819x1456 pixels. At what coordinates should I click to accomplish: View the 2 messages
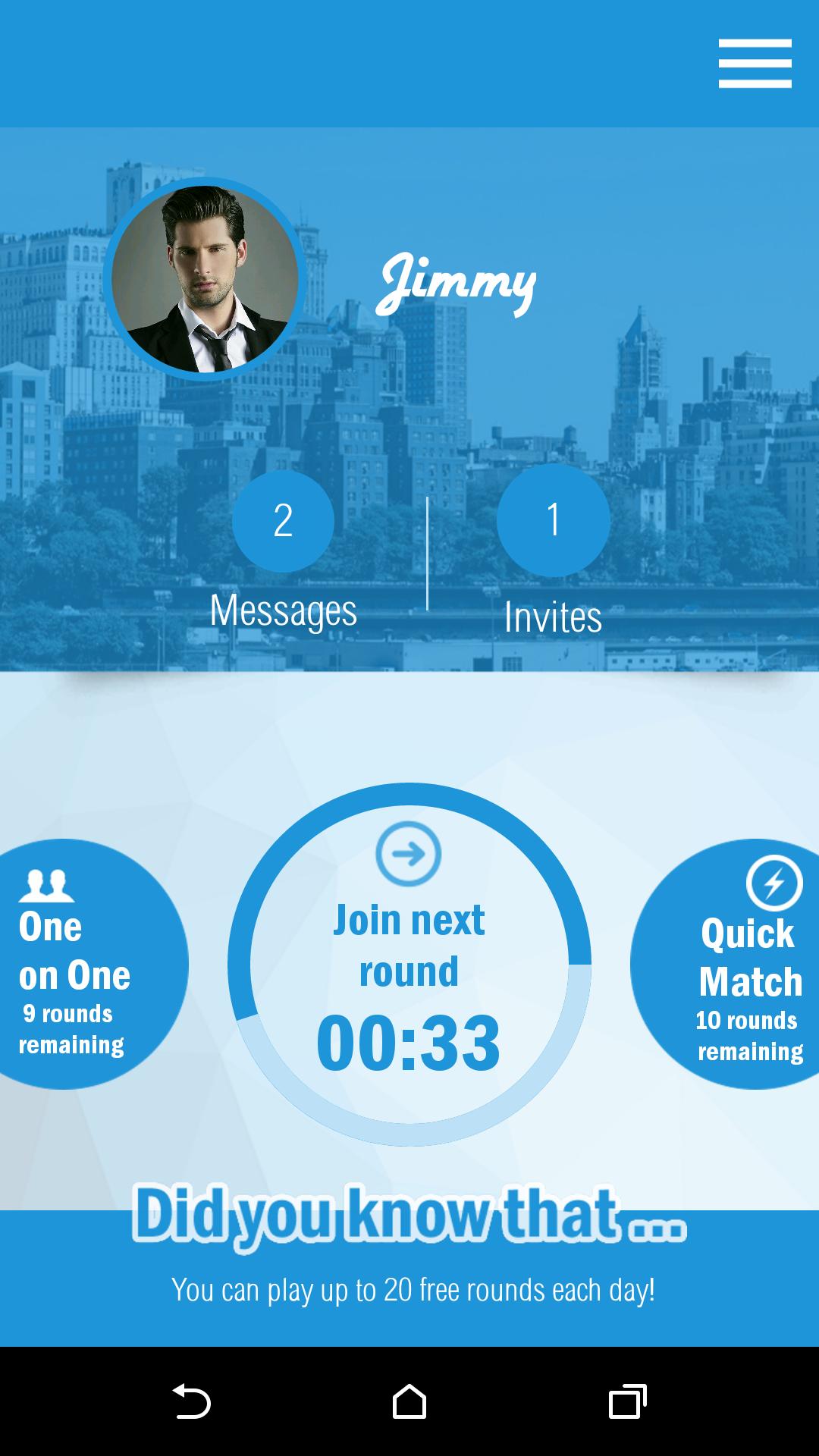pyautogui.click(x=283, y=522)
